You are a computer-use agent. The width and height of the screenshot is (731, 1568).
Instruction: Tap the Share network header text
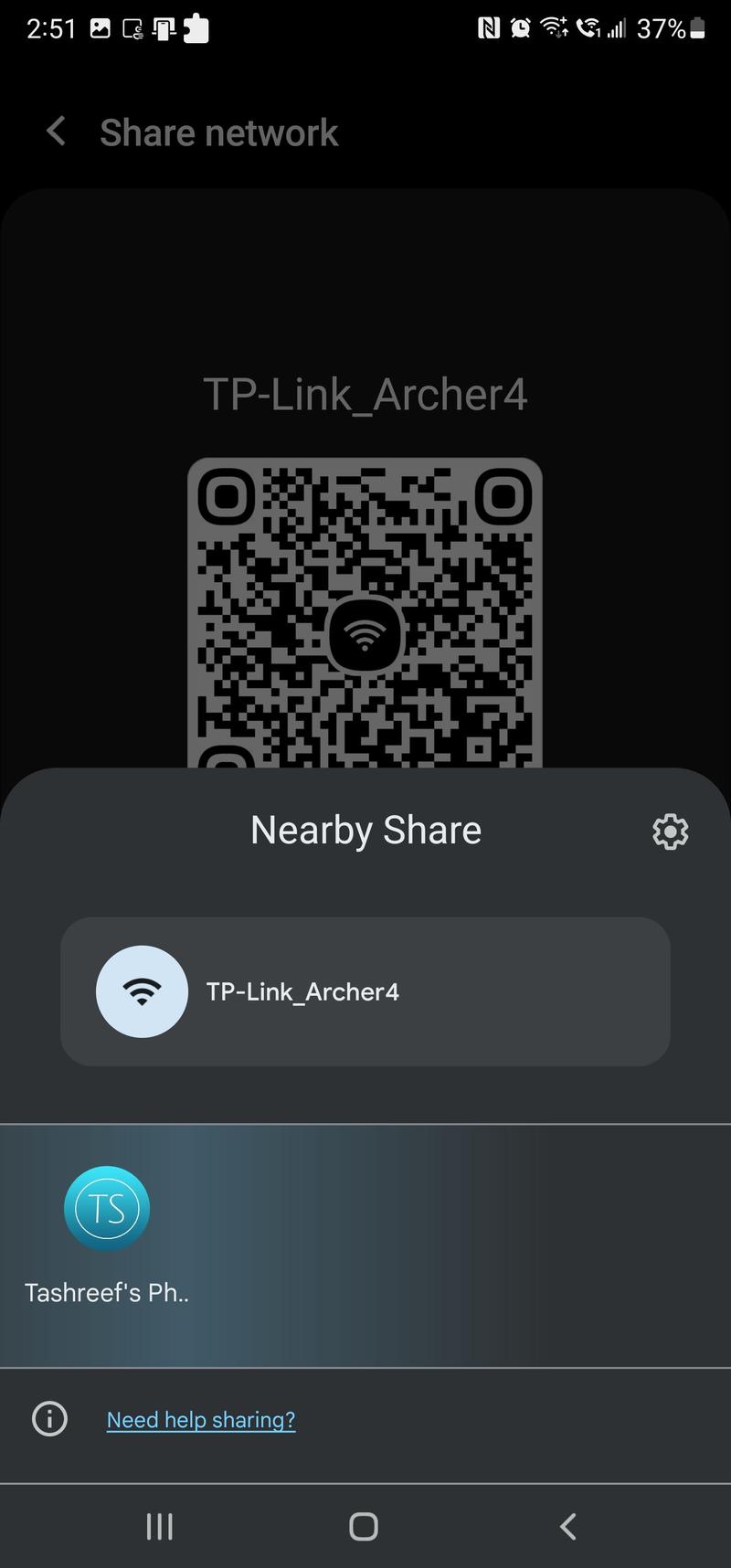tap(219, 132)
